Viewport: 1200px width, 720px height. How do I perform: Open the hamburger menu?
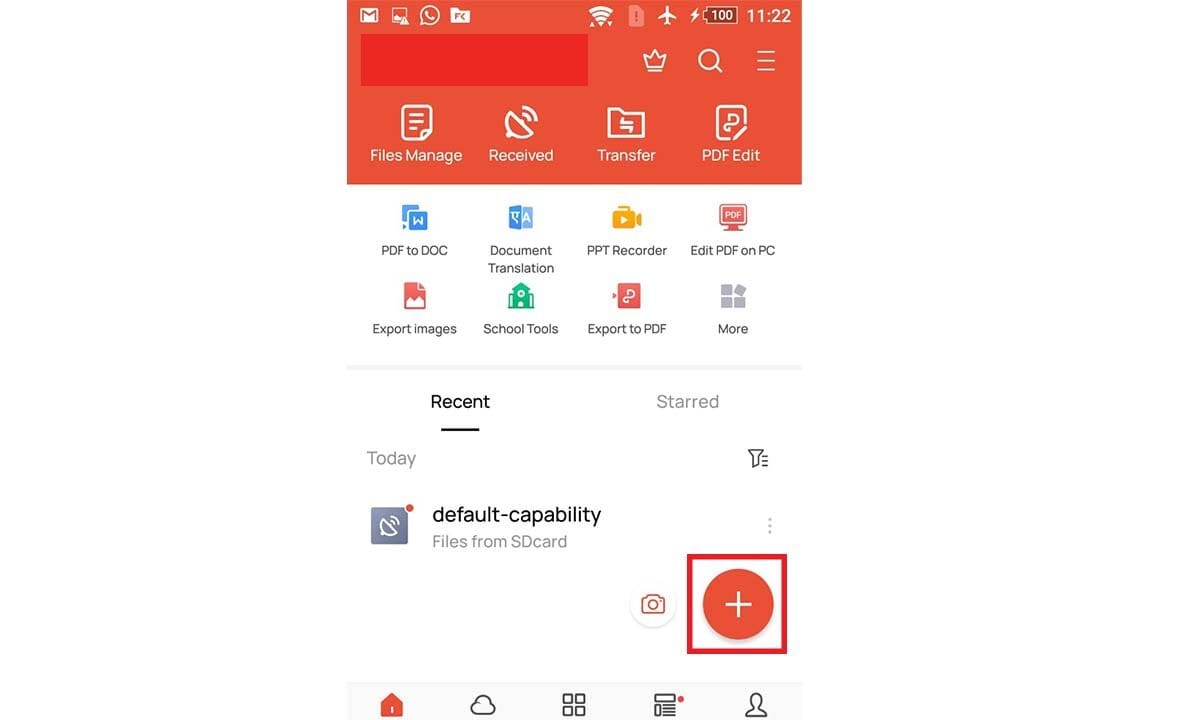[766, 62]
